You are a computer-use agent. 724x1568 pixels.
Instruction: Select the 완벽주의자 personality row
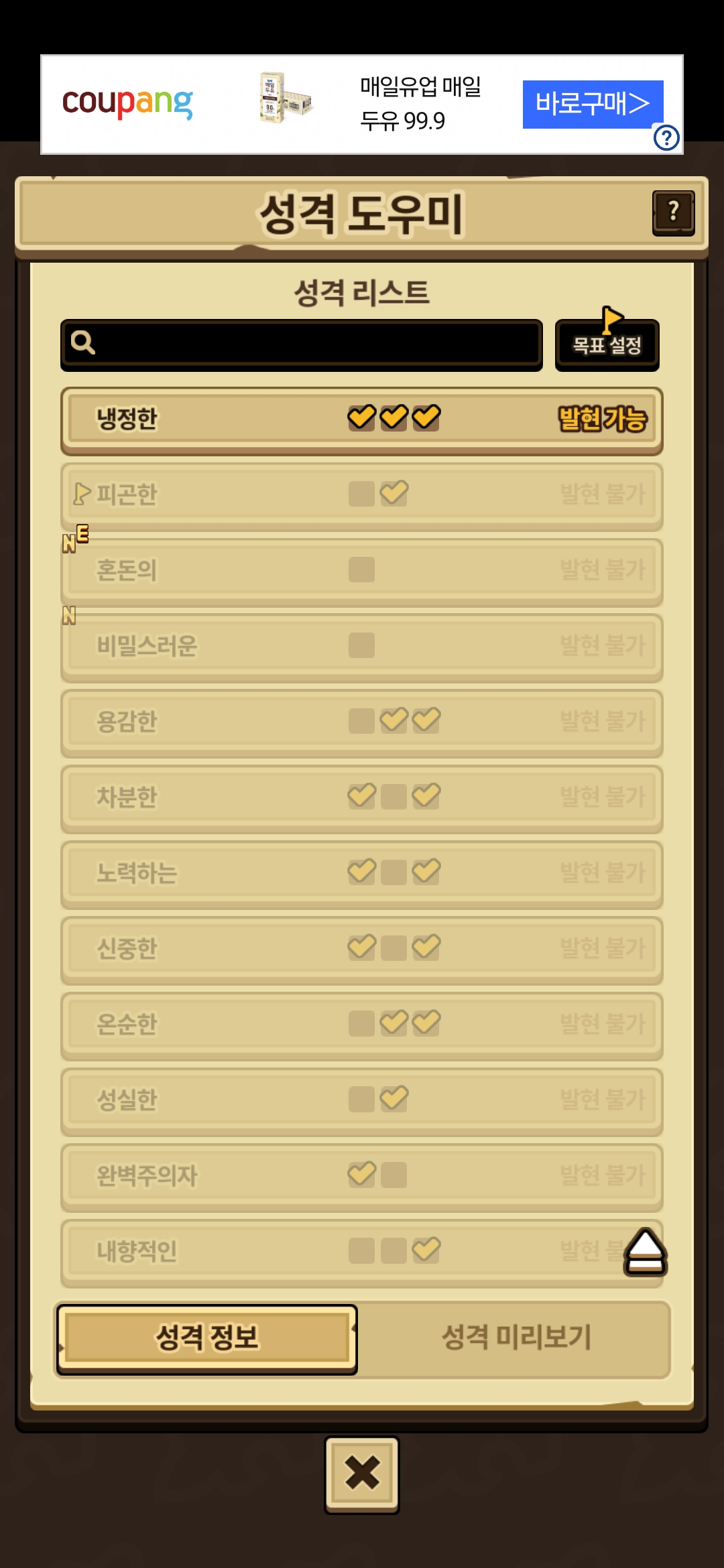pyautogui.click(x=362, y=1177)
